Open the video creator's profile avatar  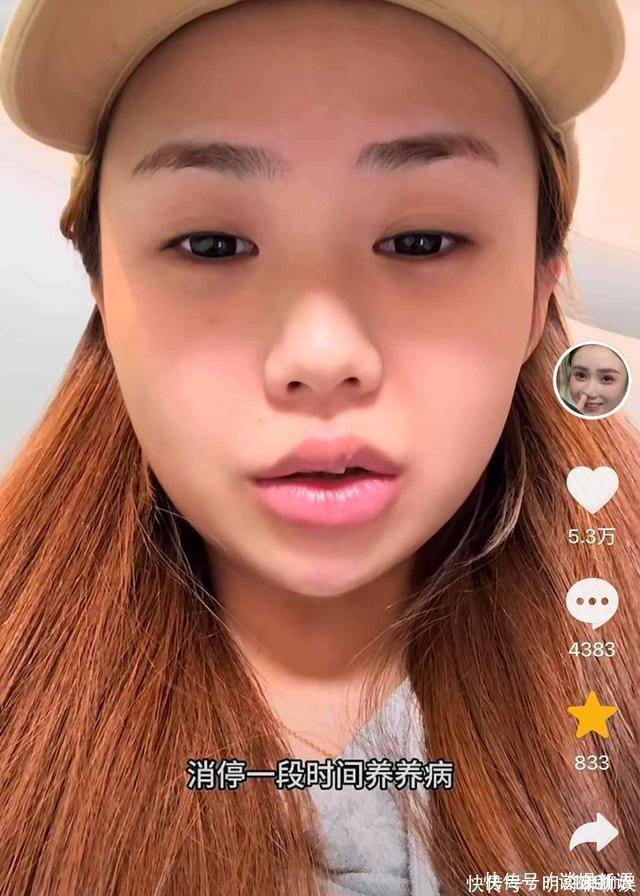point(592,380)
